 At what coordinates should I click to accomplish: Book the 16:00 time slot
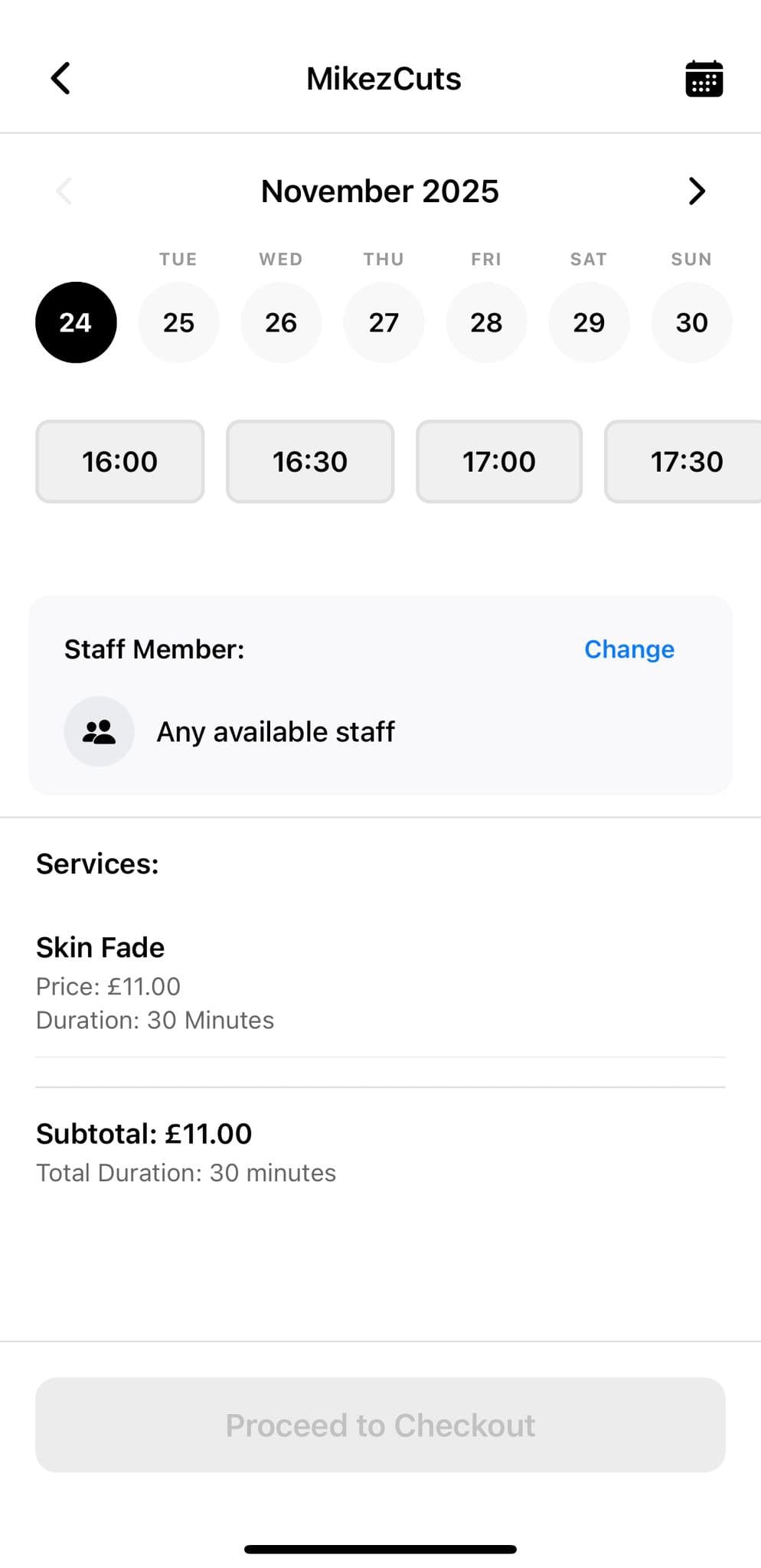(120, 462)
